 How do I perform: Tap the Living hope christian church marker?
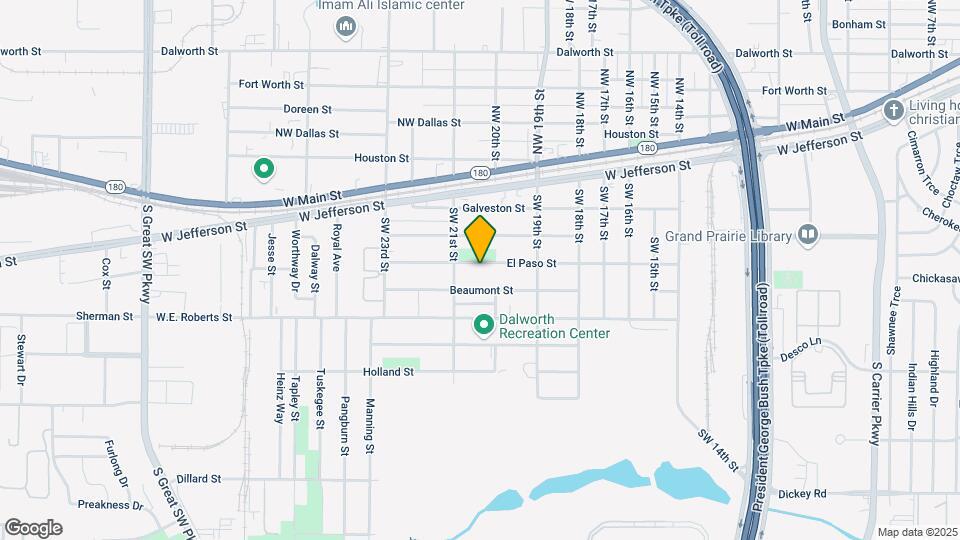point(894,109)
